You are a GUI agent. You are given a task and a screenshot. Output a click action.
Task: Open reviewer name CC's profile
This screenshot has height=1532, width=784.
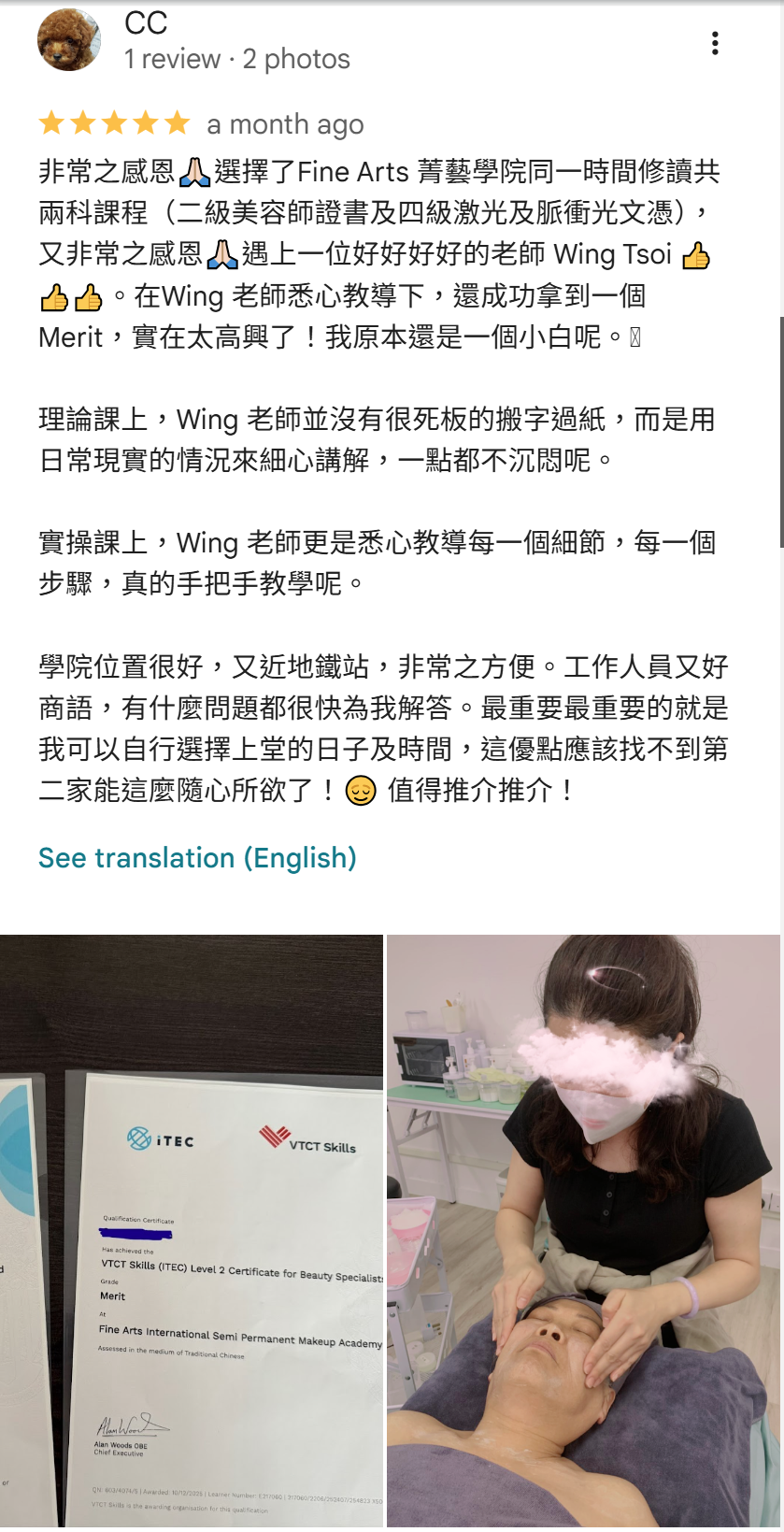(146, 22)
